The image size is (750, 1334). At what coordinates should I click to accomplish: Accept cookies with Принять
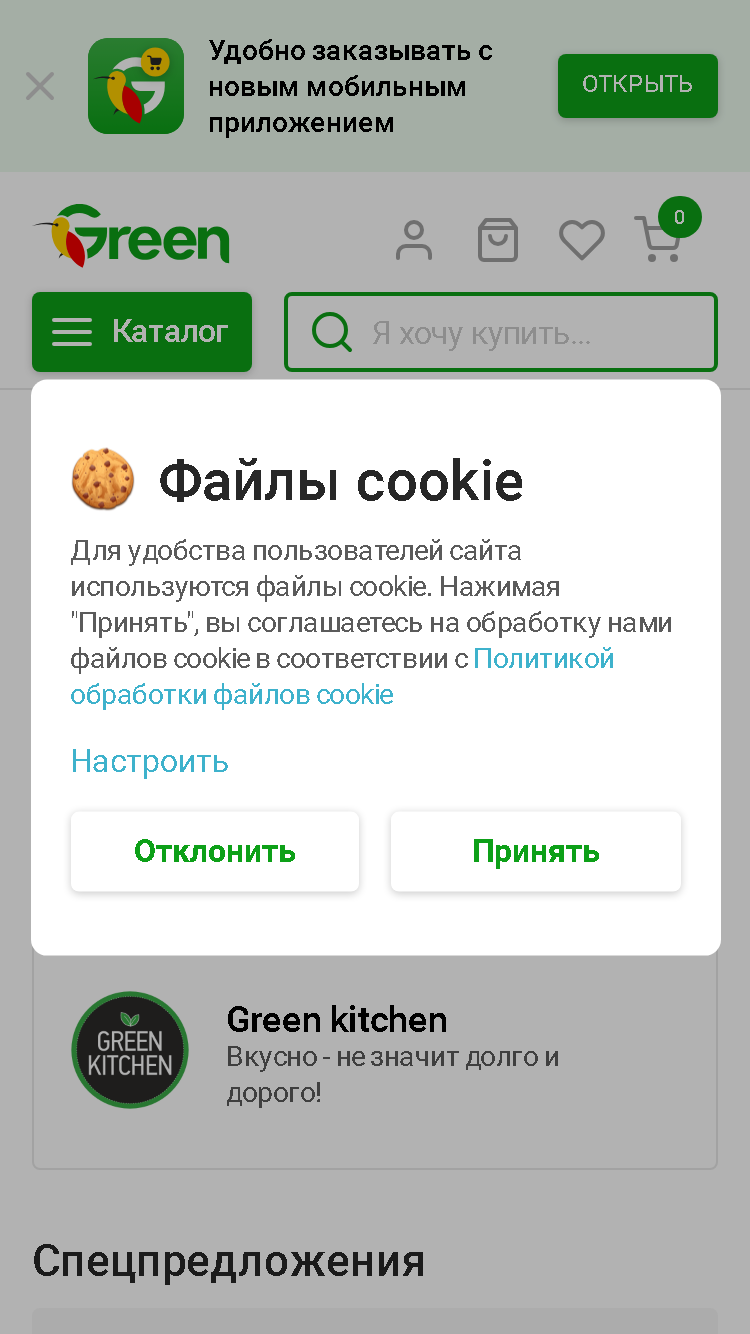coord(536,851)
